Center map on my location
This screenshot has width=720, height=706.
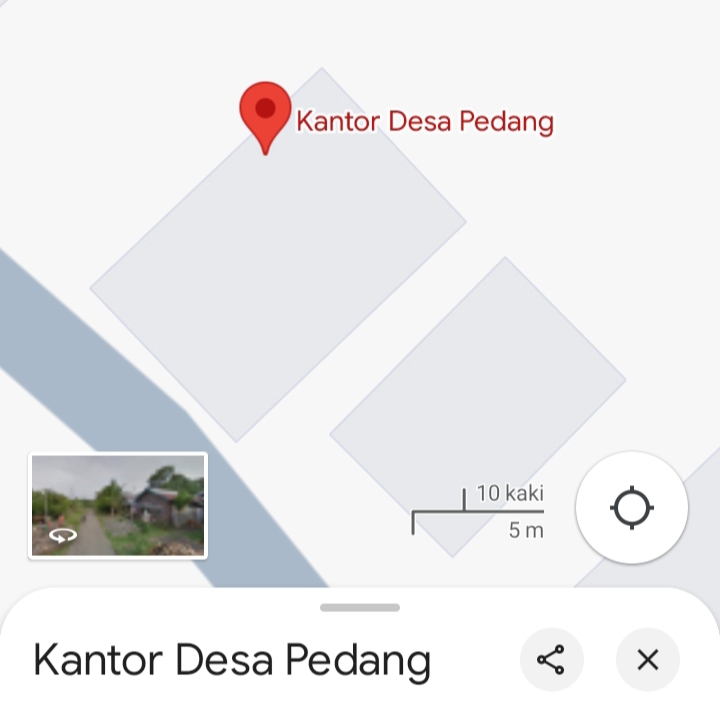(631, 507)
